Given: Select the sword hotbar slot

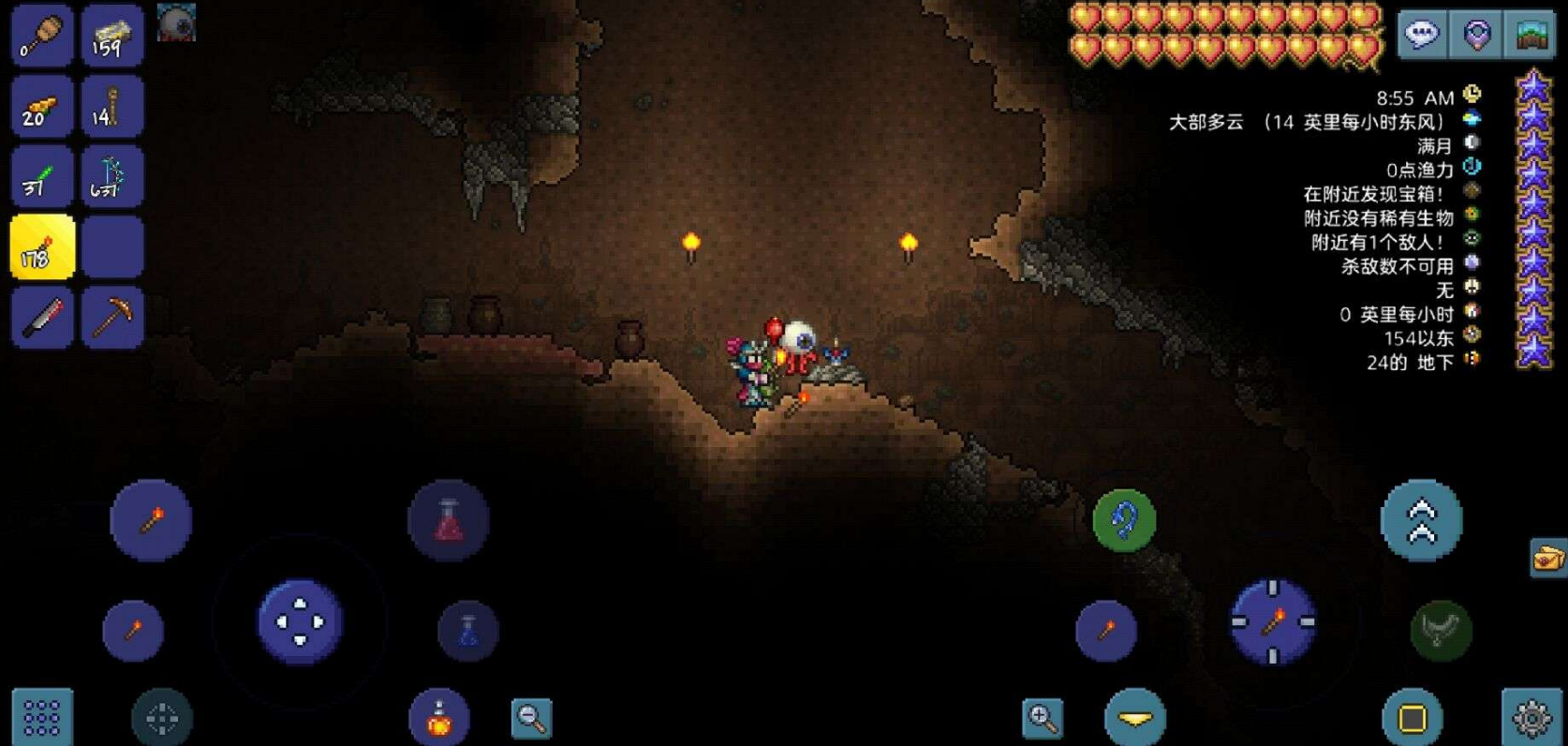Looking at the screenshot, I should [x=42, y=318].
